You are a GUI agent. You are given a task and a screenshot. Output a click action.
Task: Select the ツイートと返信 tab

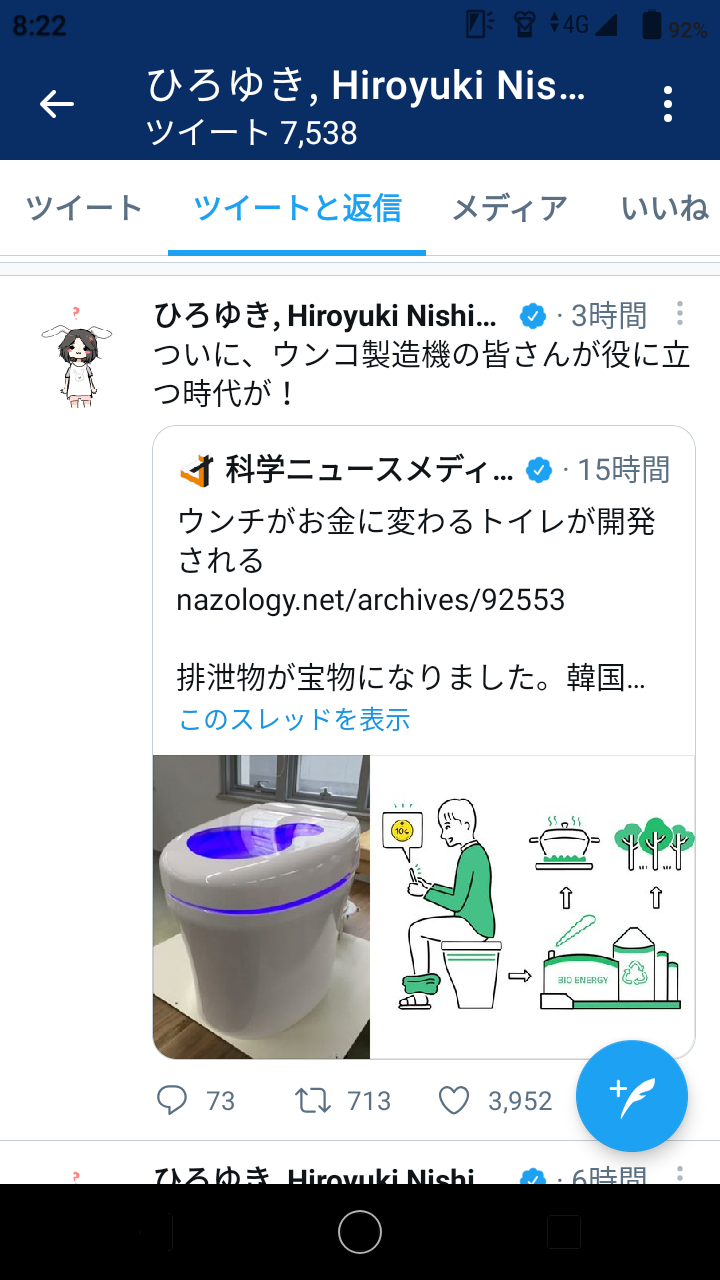coord(297,208)
